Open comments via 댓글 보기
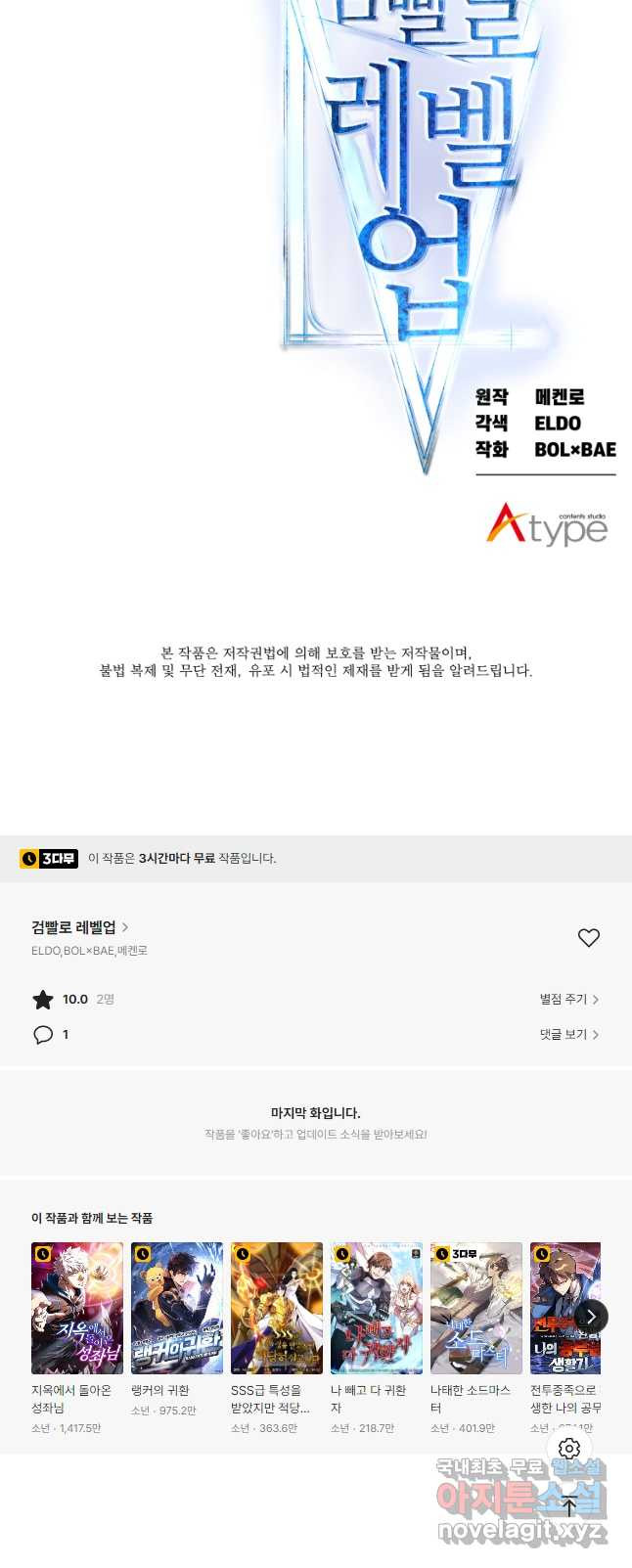The height and width of the screenshot is (1568, 632). [568, 1034]
